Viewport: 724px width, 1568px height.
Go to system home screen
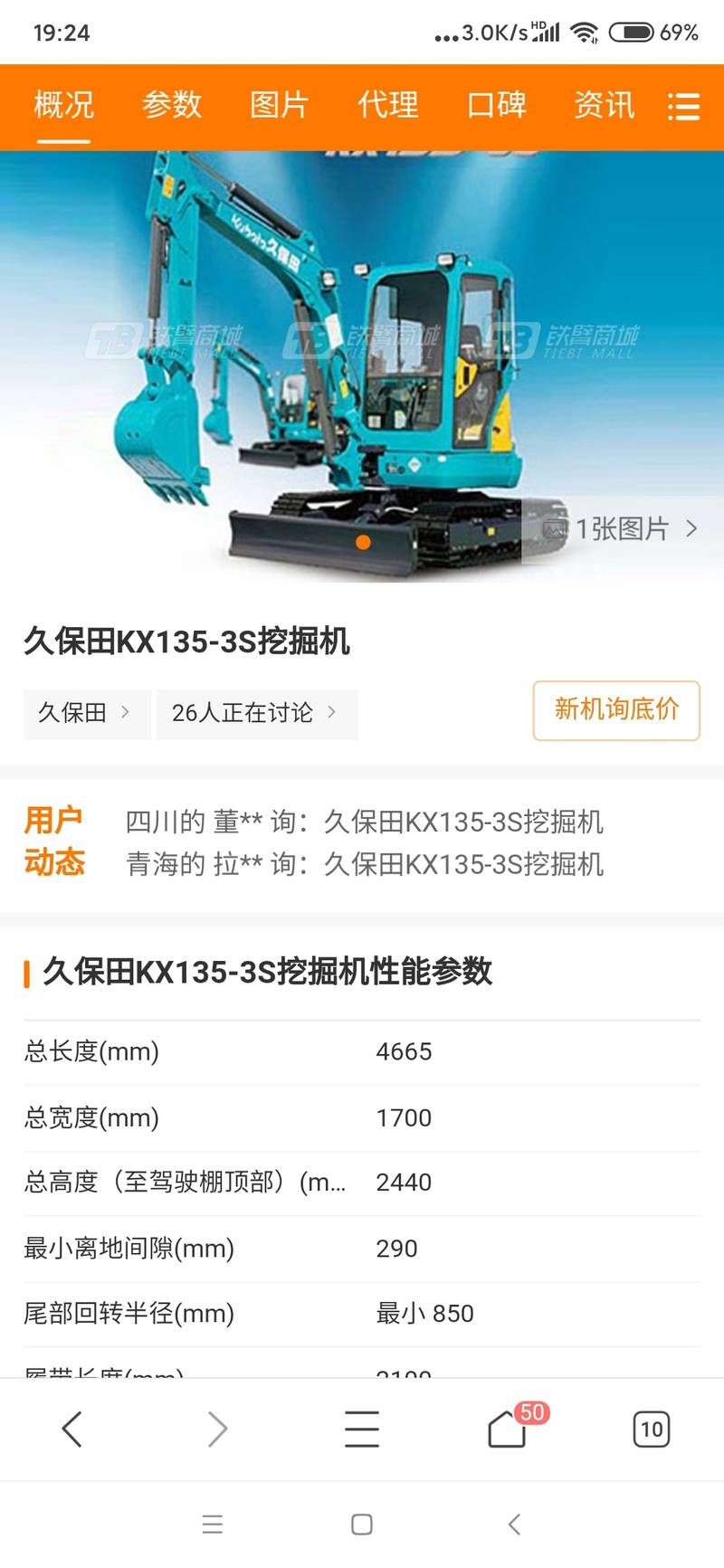[362, 1525]
